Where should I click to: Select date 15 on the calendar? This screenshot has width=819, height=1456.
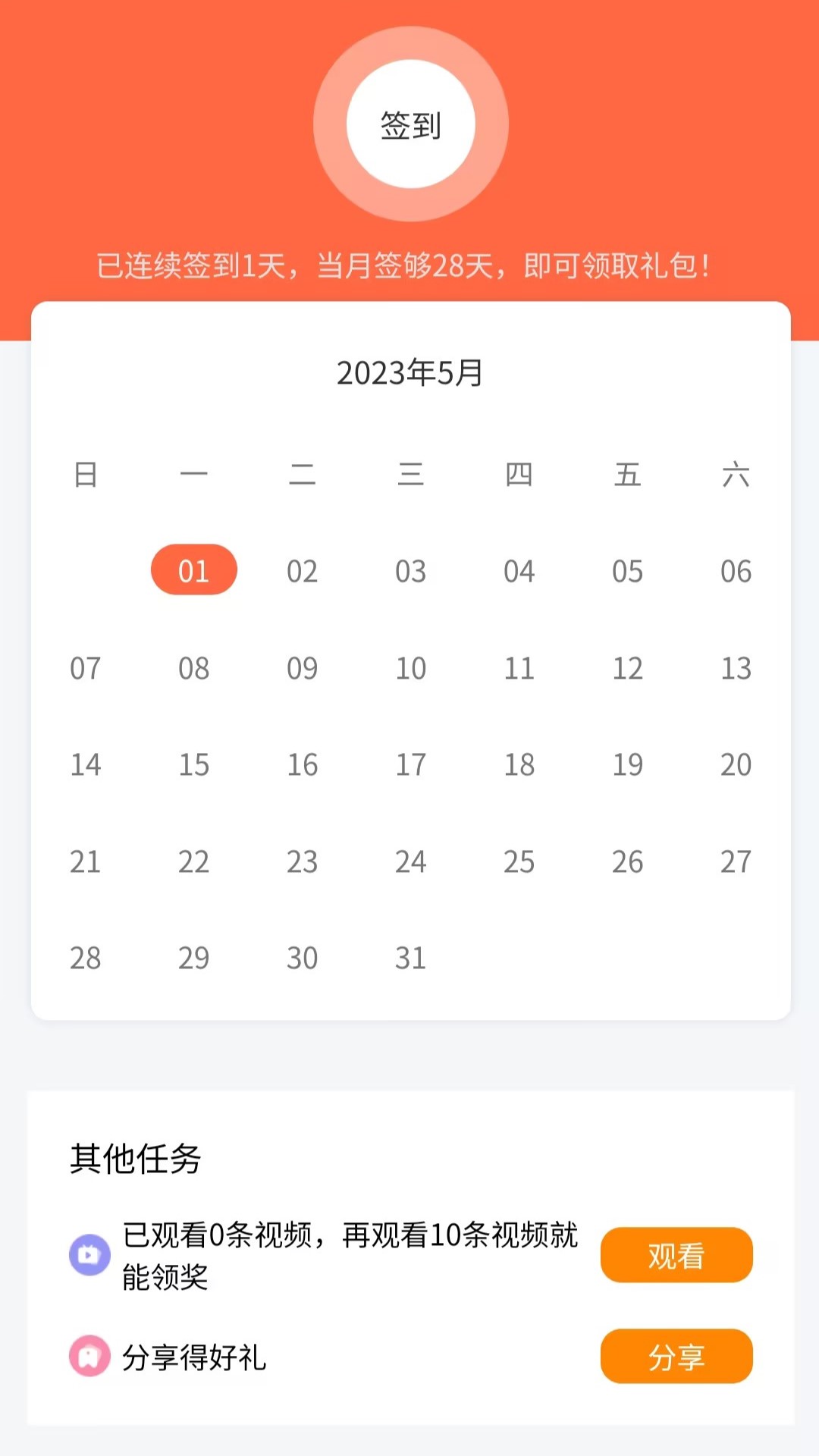tap(194, 765)
